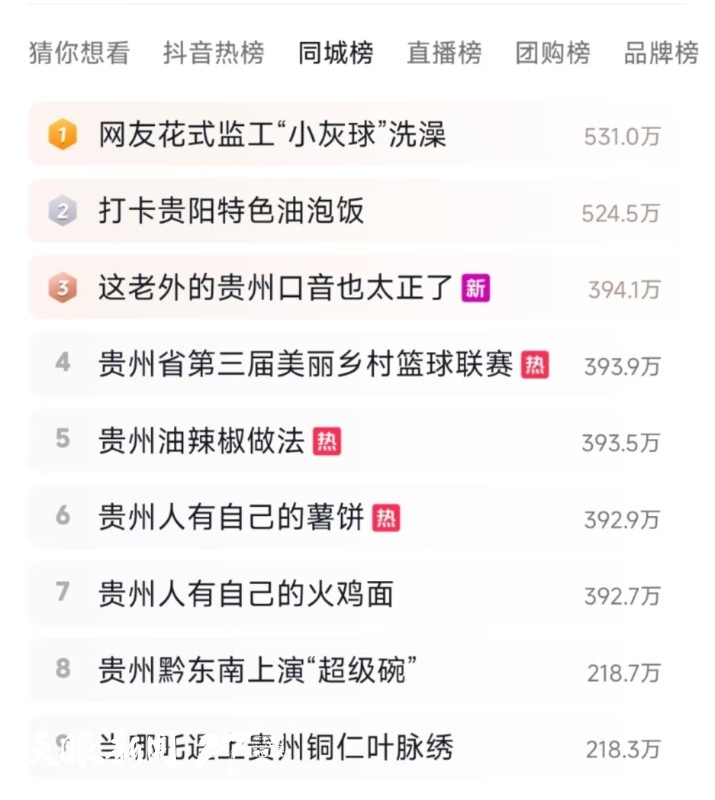Switch to the 团购榜 tab
The height and width of the screenshot is (800, 715).
[553, 53]
